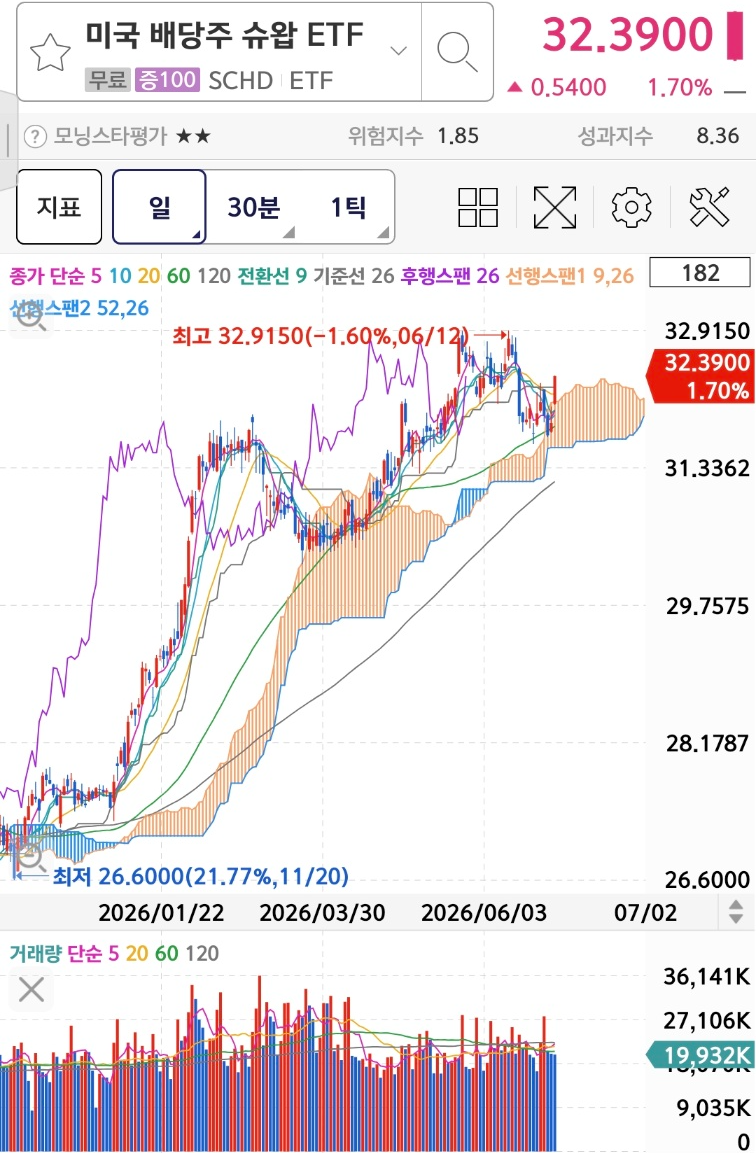Expand the stock selector dropdown chevron
Screen dimensions: 756x1153
click(398, 51)
